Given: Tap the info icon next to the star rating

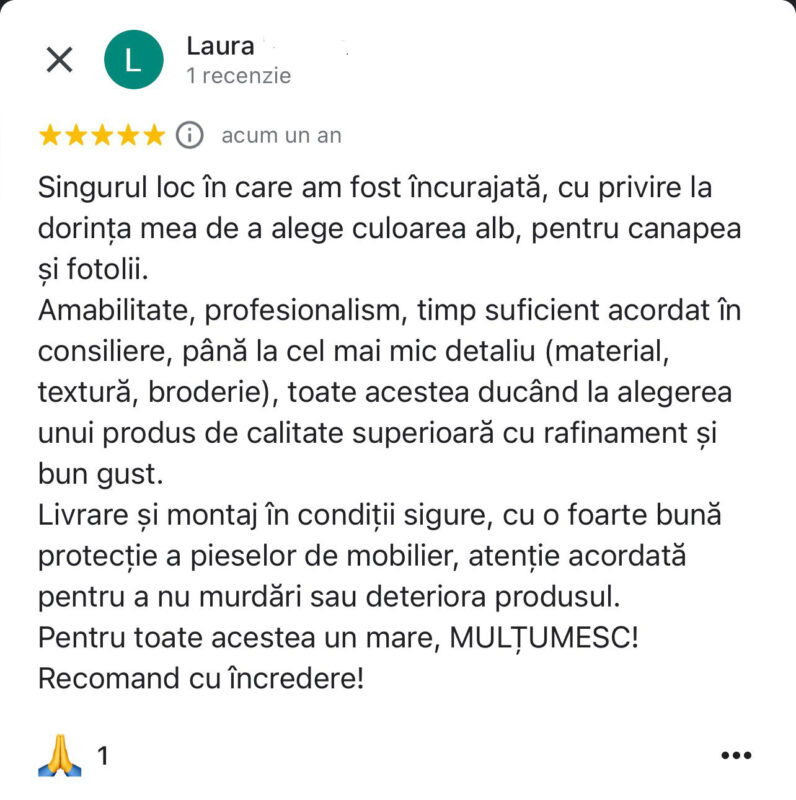Looking at the screenshot, I should click(189, 135).
